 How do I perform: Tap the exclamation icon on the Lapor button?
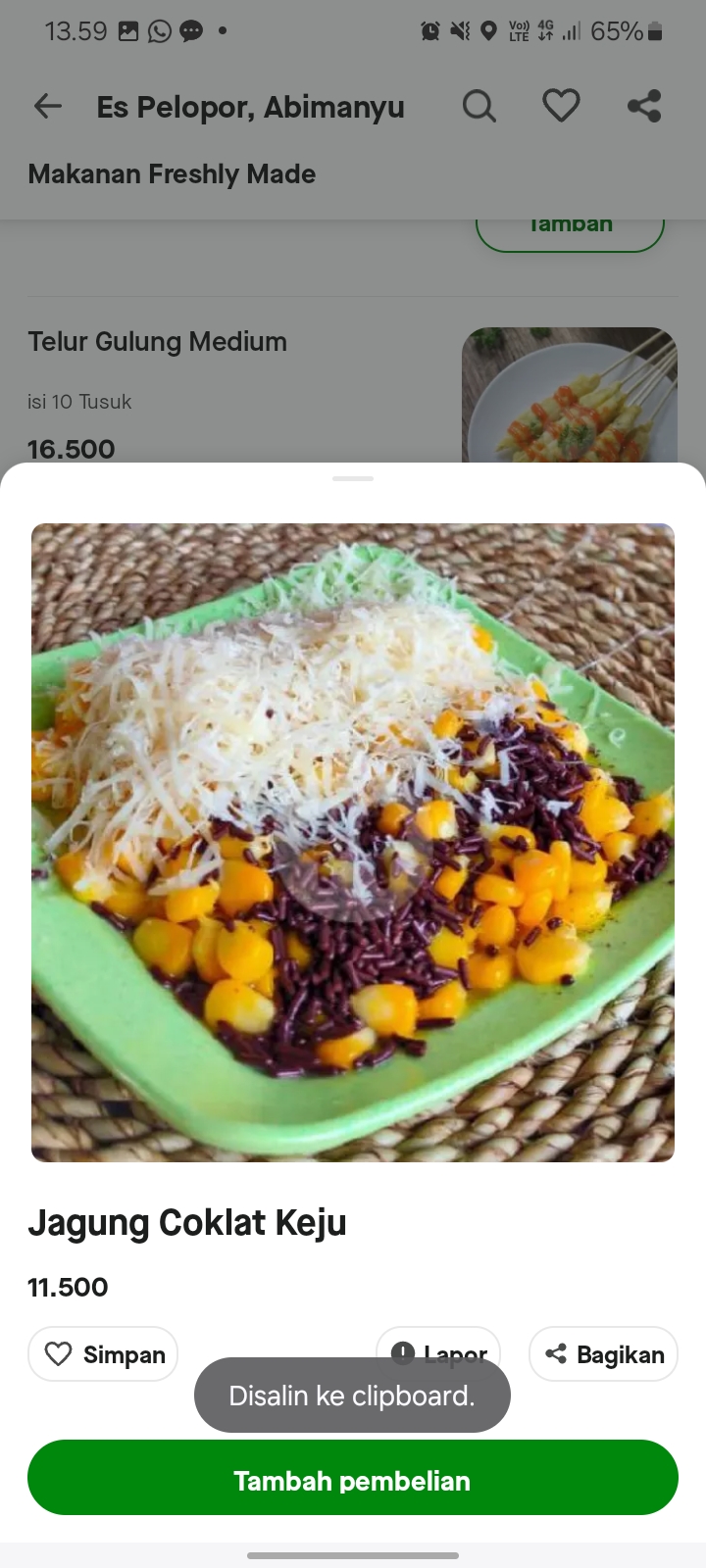coord(403,1352)
